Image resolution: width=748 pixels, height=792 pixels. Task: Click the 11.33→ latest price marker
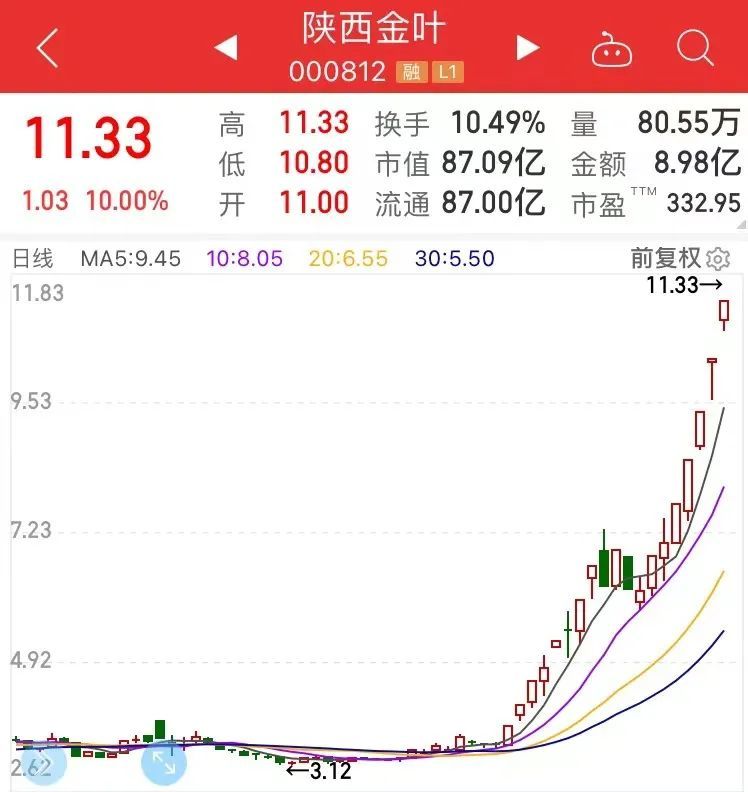pos(685,289)
